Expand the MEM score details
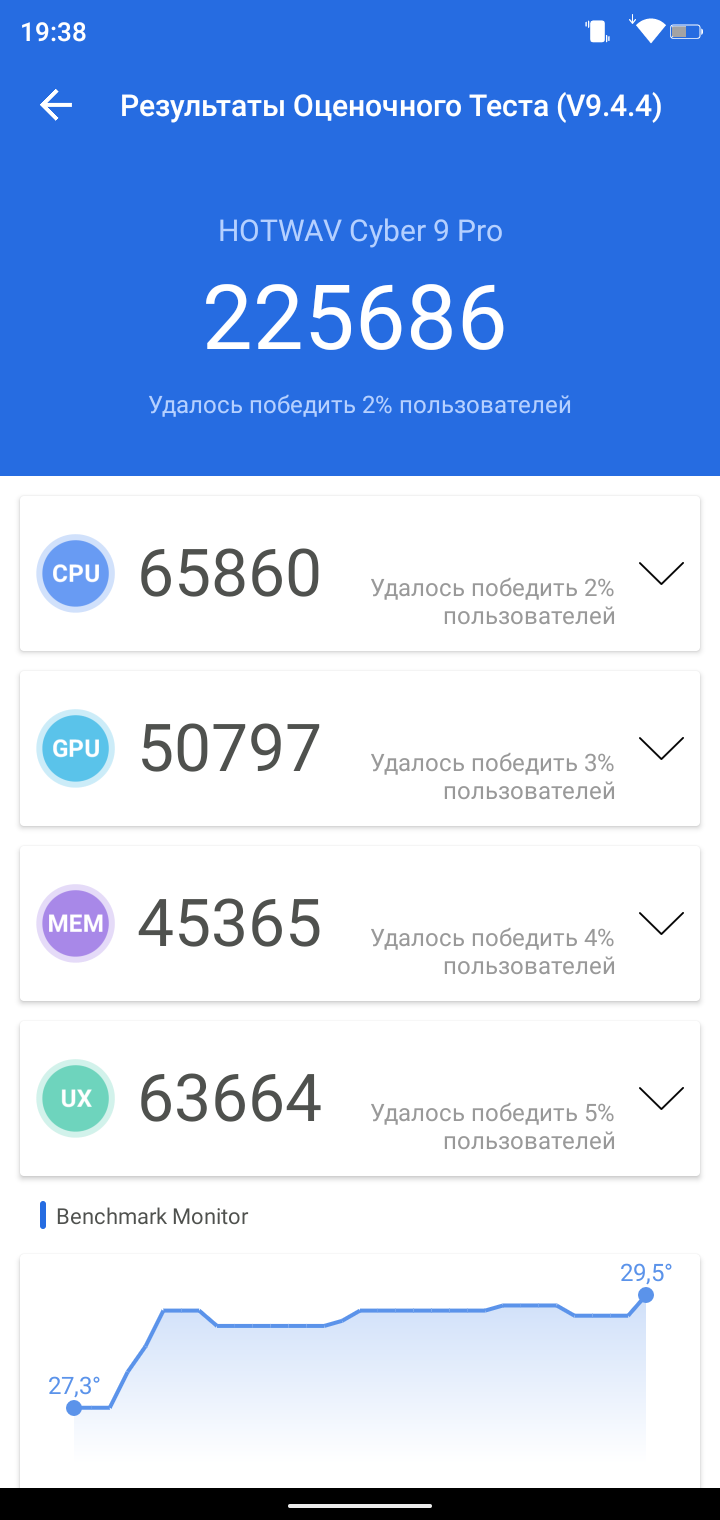Screen dimensions: 720x1520 pyautogui.click(x=661, y=923)
